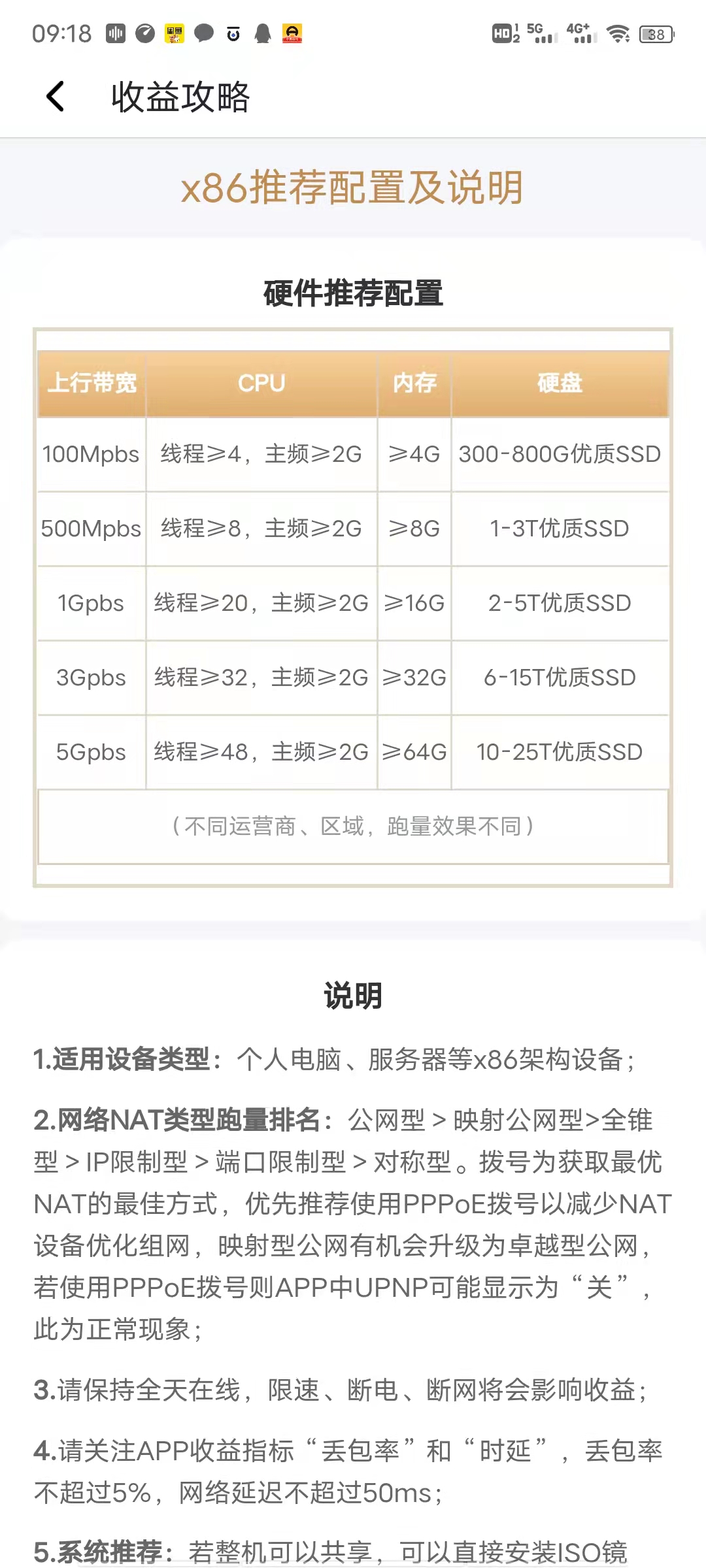
Task: Go back from the 收益攻略 page
Action: (56, 97)
